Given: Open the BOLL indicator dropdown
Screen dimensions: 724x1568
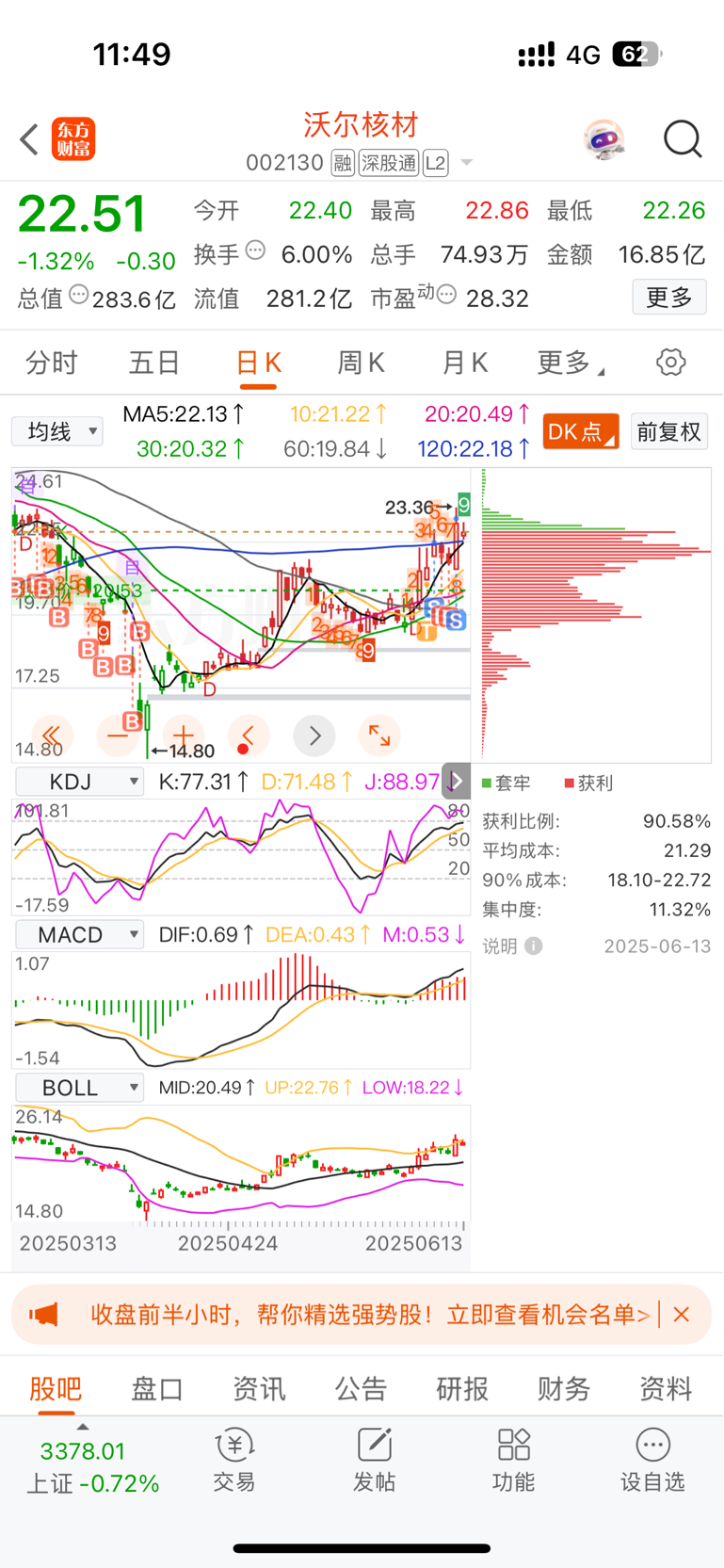Looking at the screenshot, I should point(79,1088).
